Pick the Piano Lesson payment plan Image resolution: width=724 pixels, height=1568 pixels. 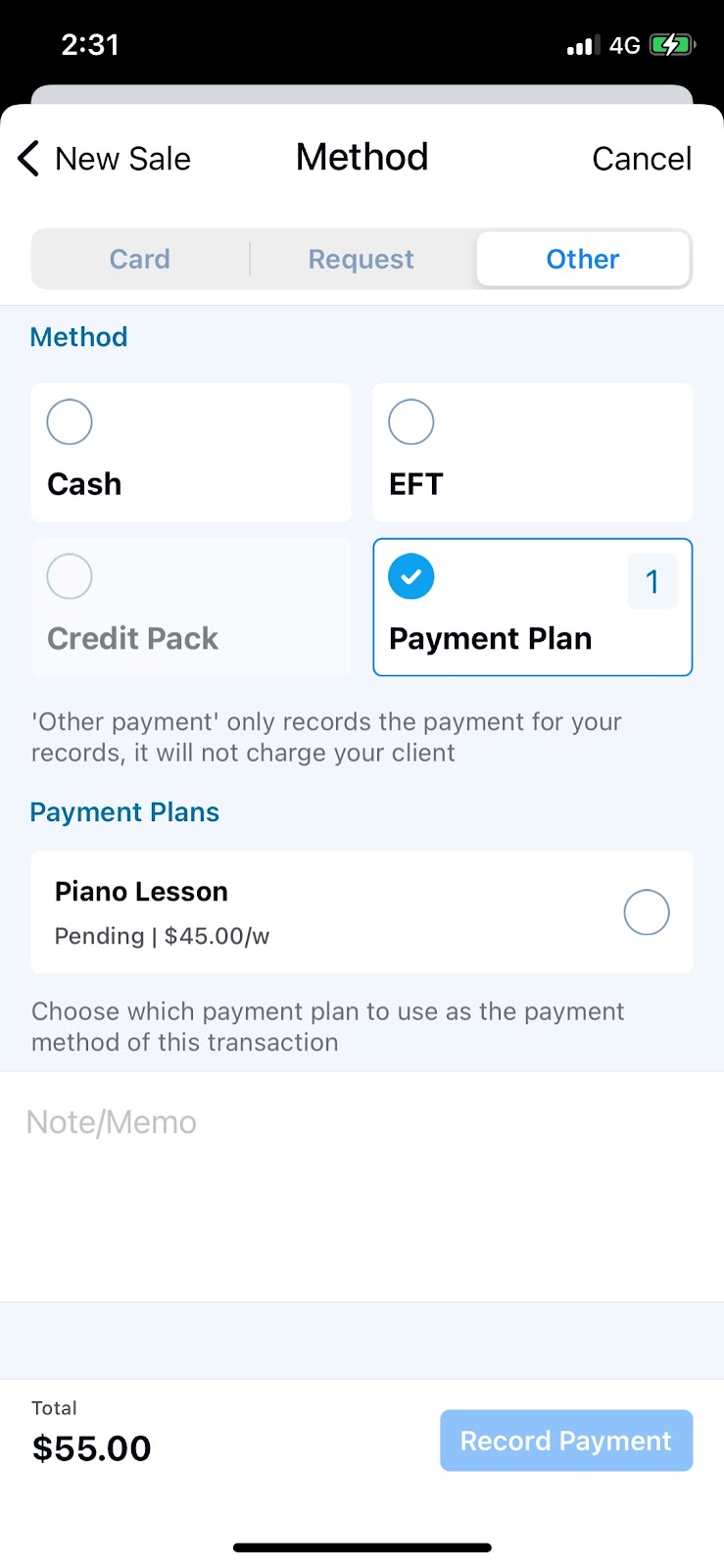click(362, 912)
